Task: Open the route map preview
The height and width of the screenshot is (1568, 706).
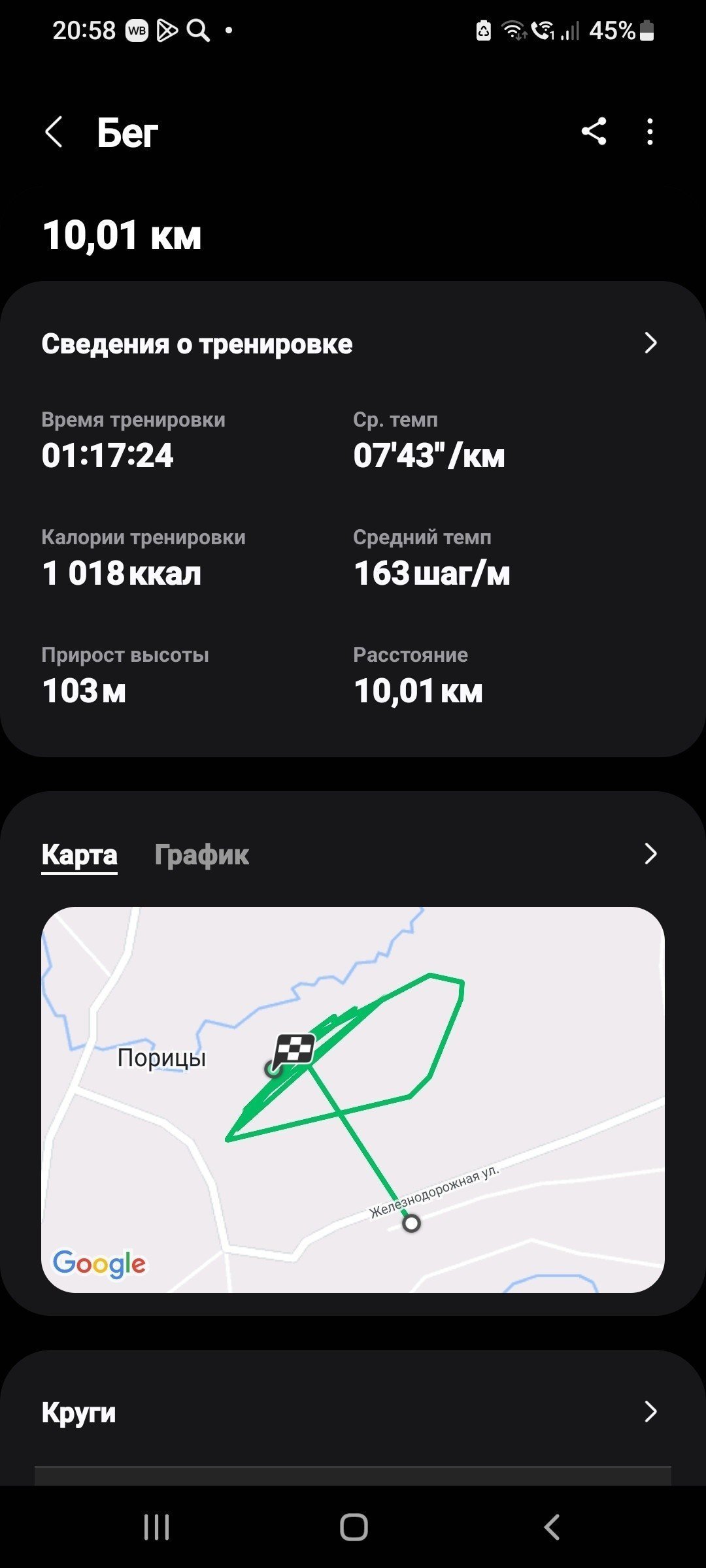Action: [x=353, y=1100]
